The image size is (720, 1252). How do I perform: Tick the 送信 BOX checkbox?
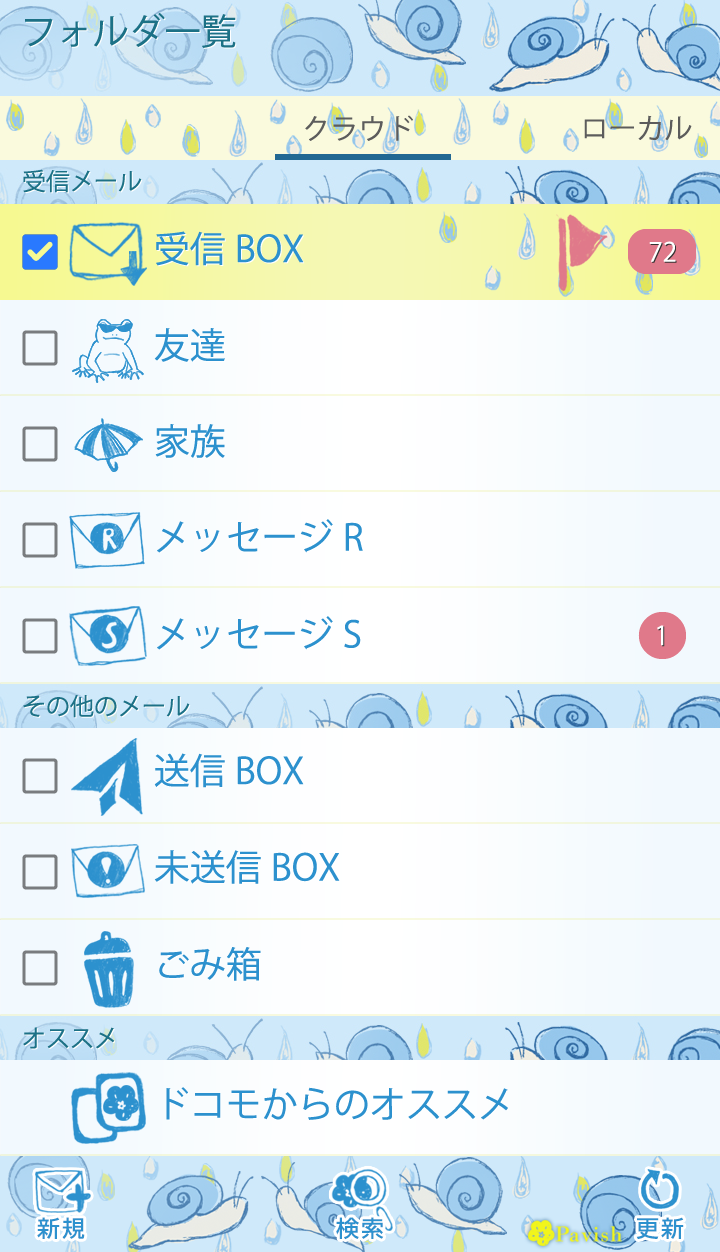(40, 775)
